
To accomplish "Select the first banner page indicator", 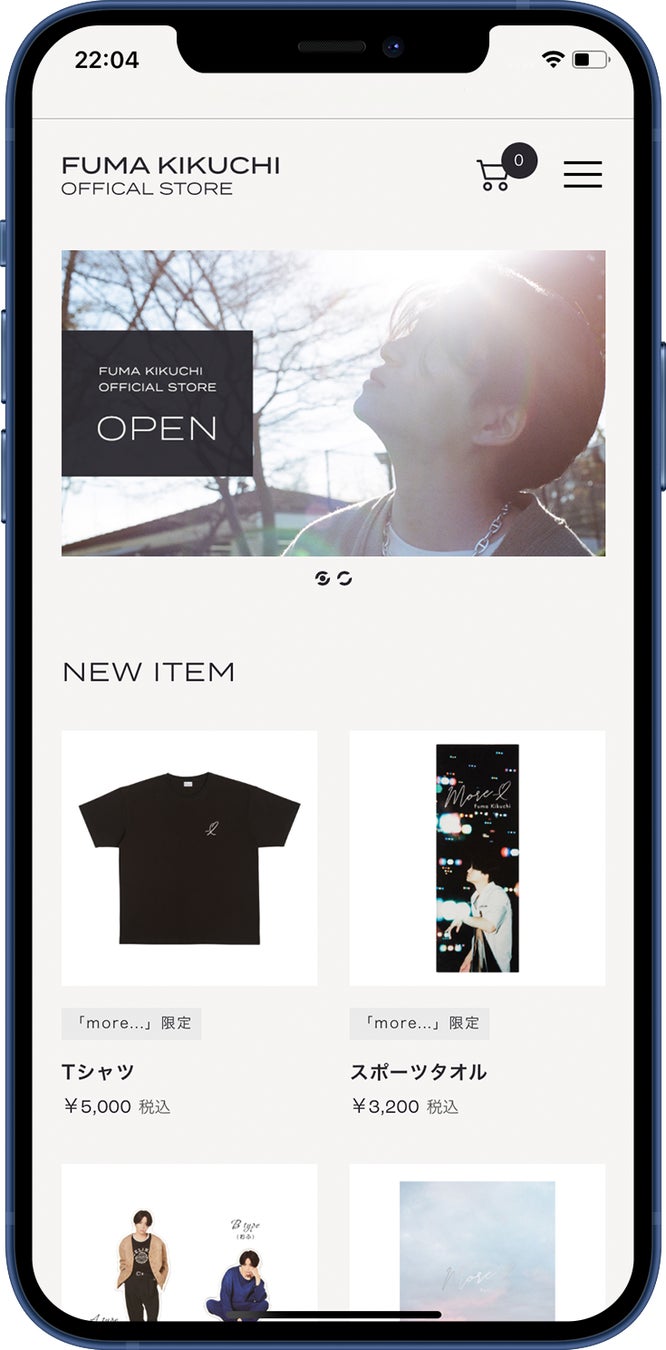I will (322, 578).
